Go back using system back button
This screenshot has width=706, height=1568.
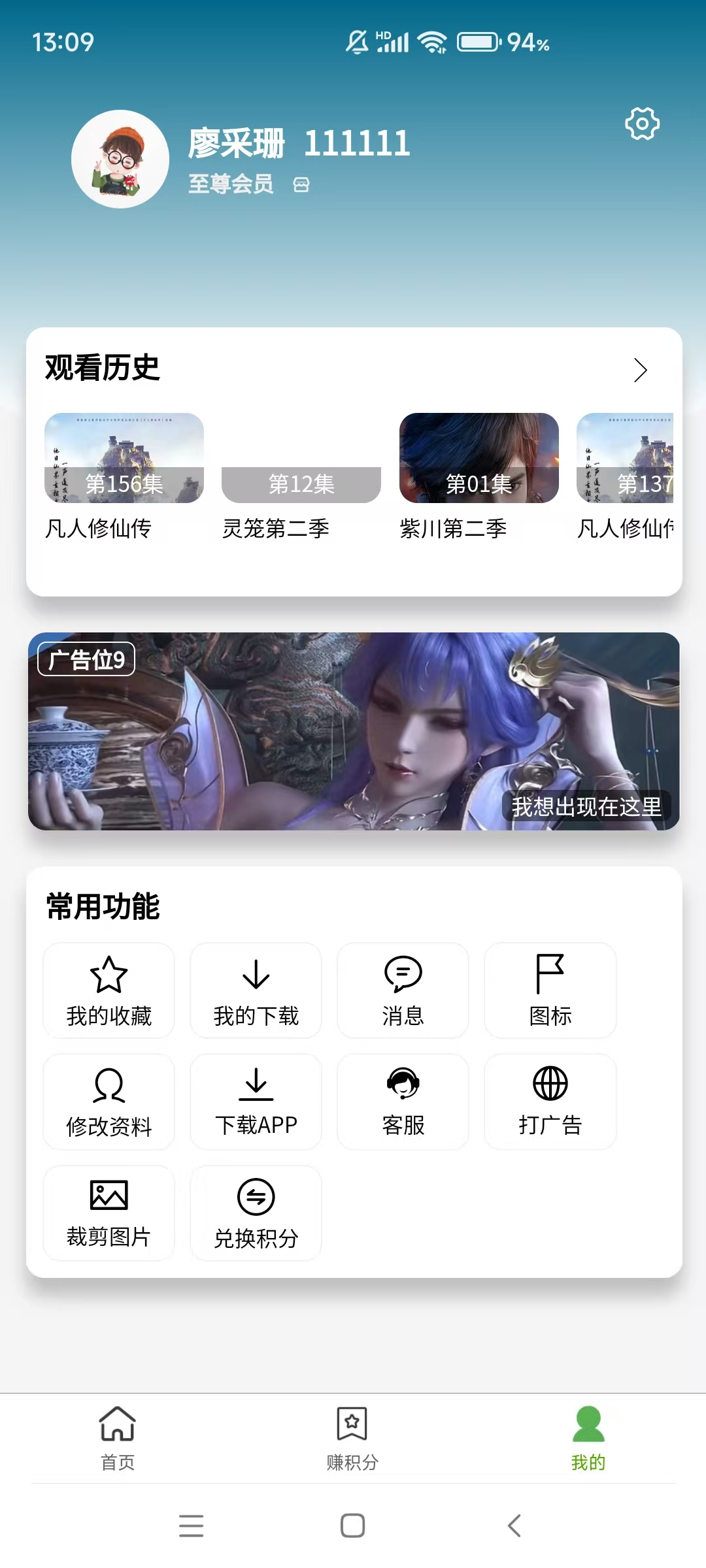[514, 1526]
